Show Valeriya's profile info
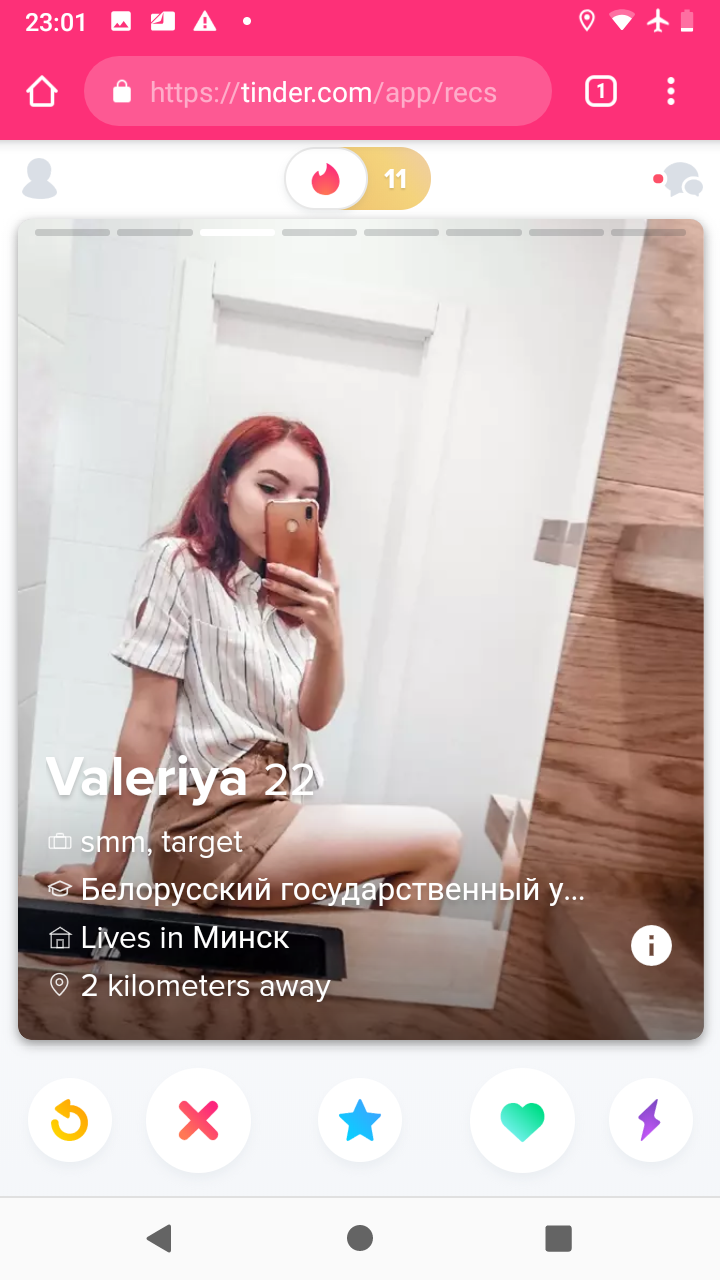This screenshot has width=720, height=1280. click(651, 945)
